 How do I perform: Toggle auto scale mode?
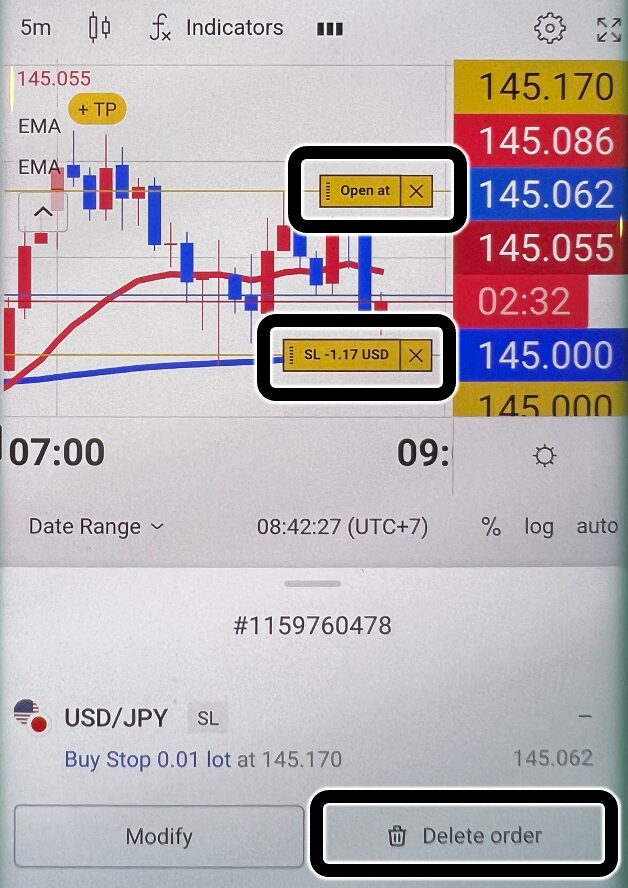[596, 526]
